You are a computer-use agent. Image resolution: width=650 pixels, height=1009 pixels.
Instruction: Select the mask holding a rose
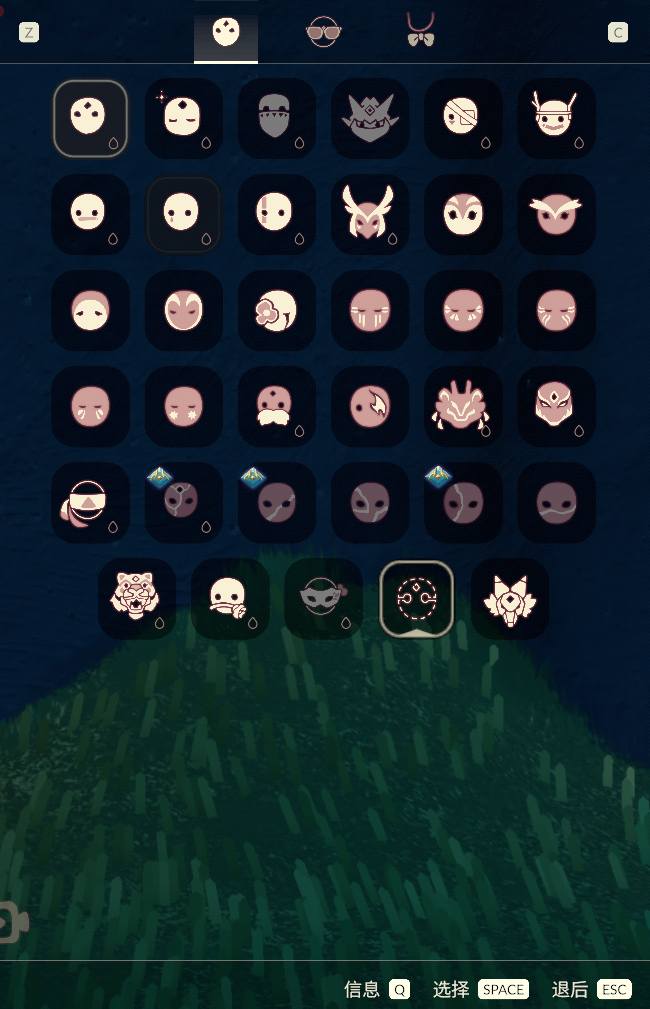pyautogui.click(x=229, y=598)
